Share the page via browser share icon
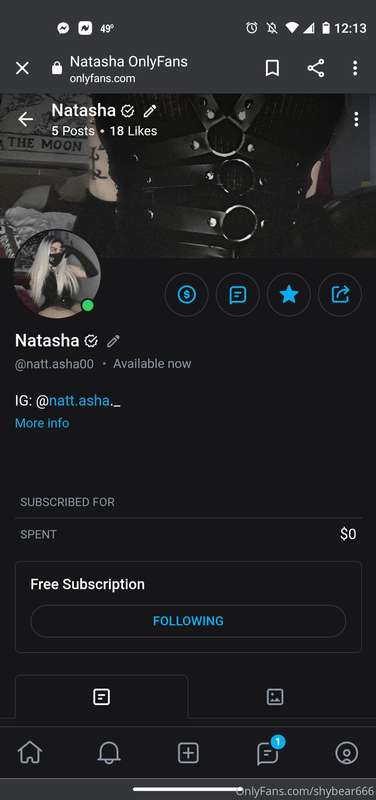This screenshot has height=800, width=376. point(316,68)
